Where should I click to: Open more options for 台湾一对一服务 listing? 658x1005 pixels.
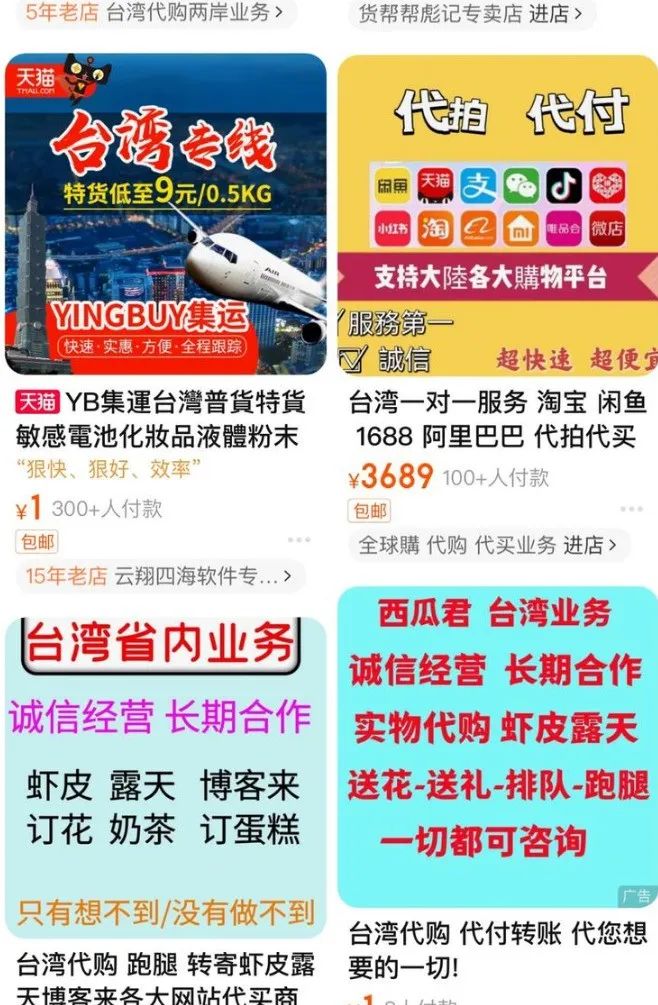pos(631,510)
